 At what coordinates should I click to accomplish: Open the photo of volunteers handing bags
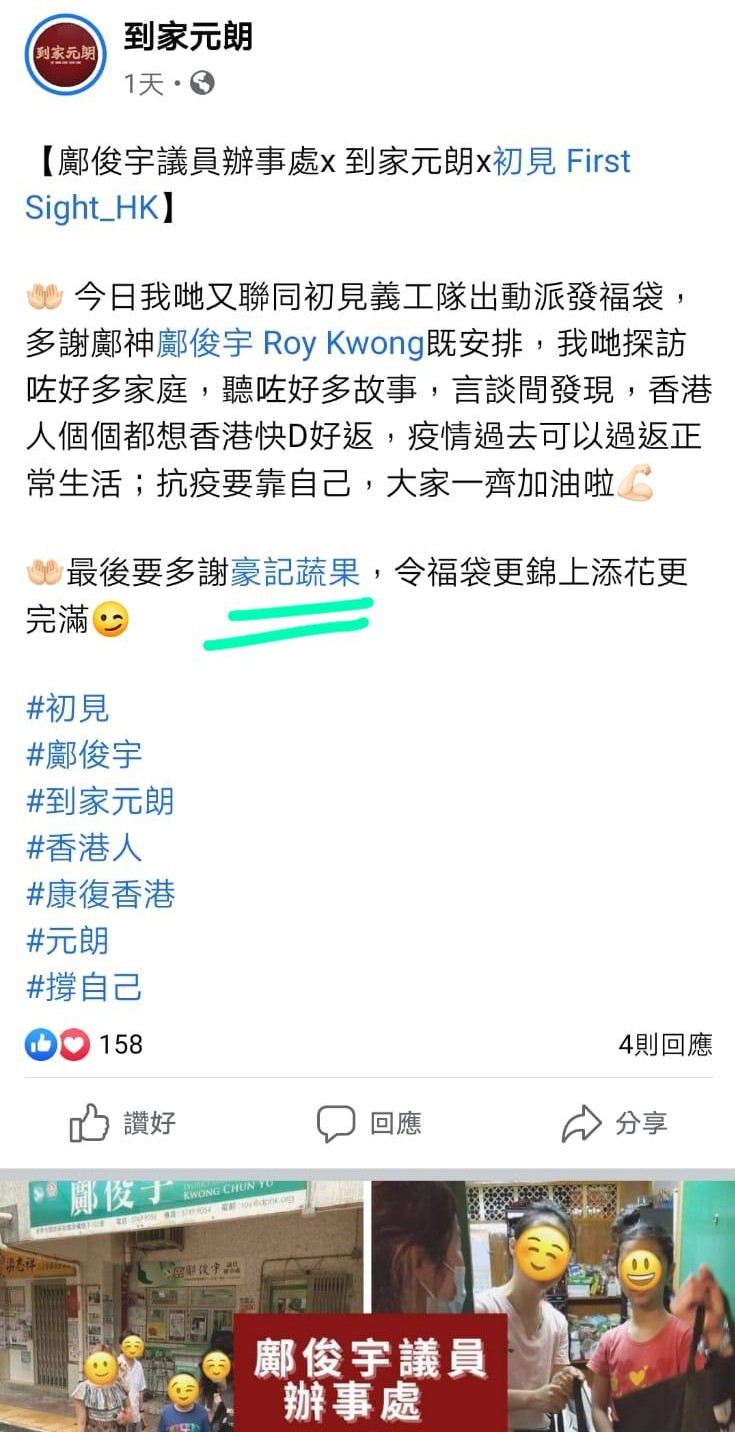(x=553, y=1305)
